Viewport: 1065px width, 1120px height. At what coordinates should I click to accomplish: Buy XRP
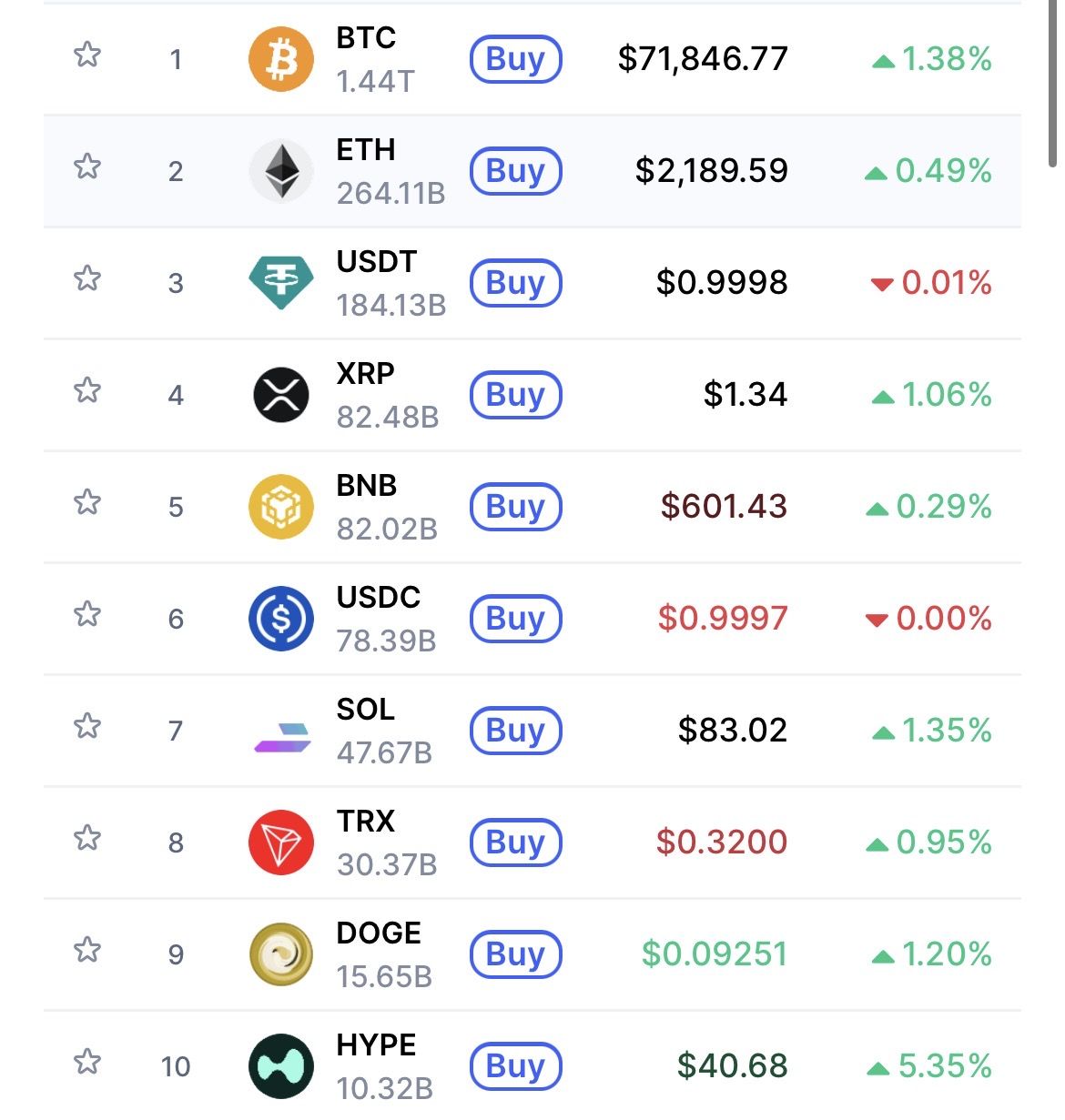pos(515,395)
